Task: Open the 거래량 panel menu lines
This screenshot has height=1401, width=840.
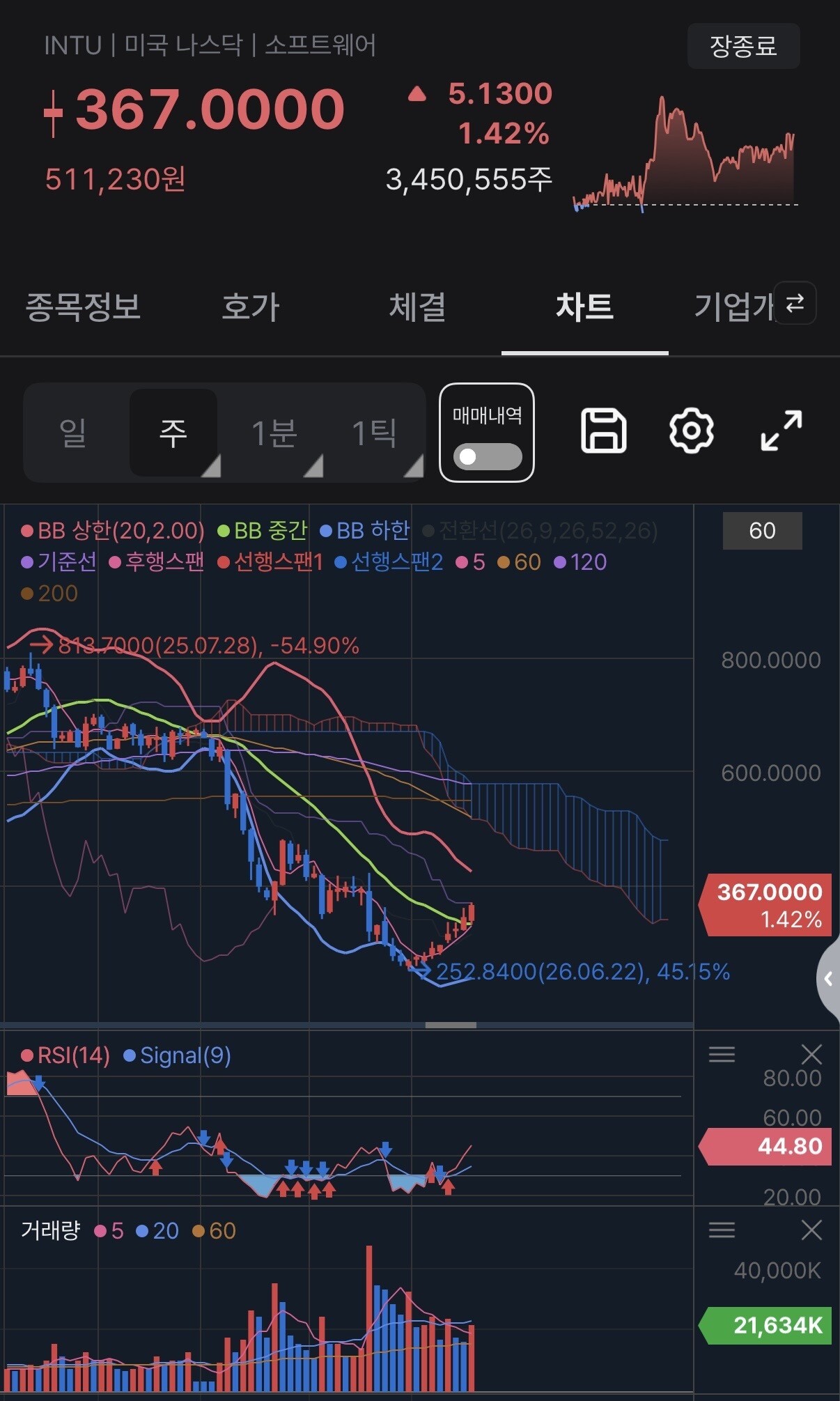Action: 722,1230
